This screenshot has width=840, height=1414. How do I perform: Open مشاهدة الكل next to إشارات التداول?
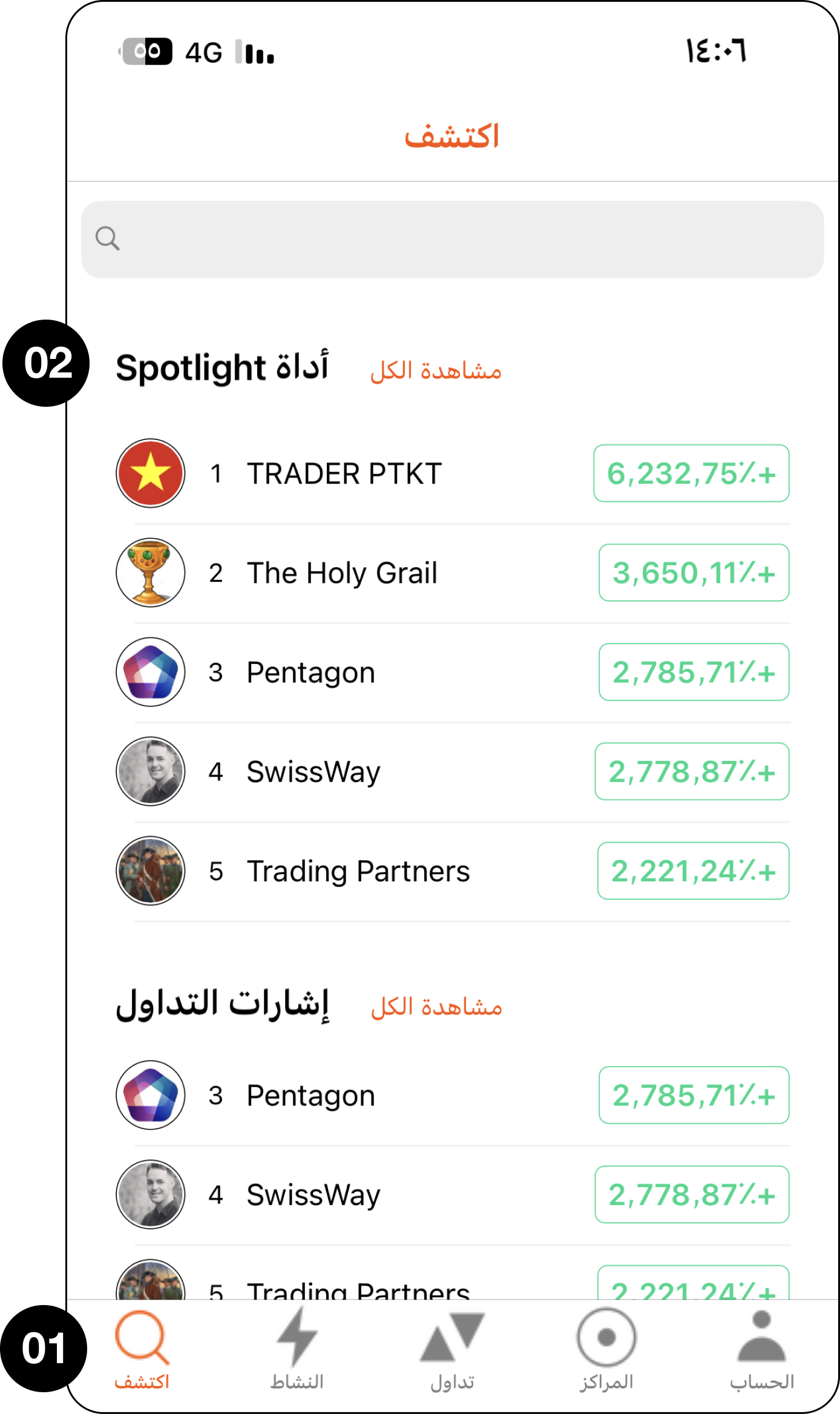[436, 1007]
